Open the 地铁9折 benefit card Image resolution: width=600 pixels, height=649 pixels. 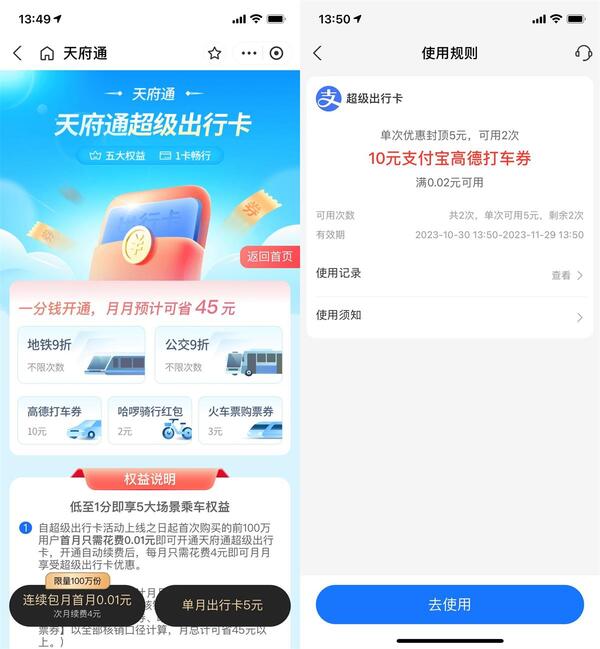pos(81,354)
